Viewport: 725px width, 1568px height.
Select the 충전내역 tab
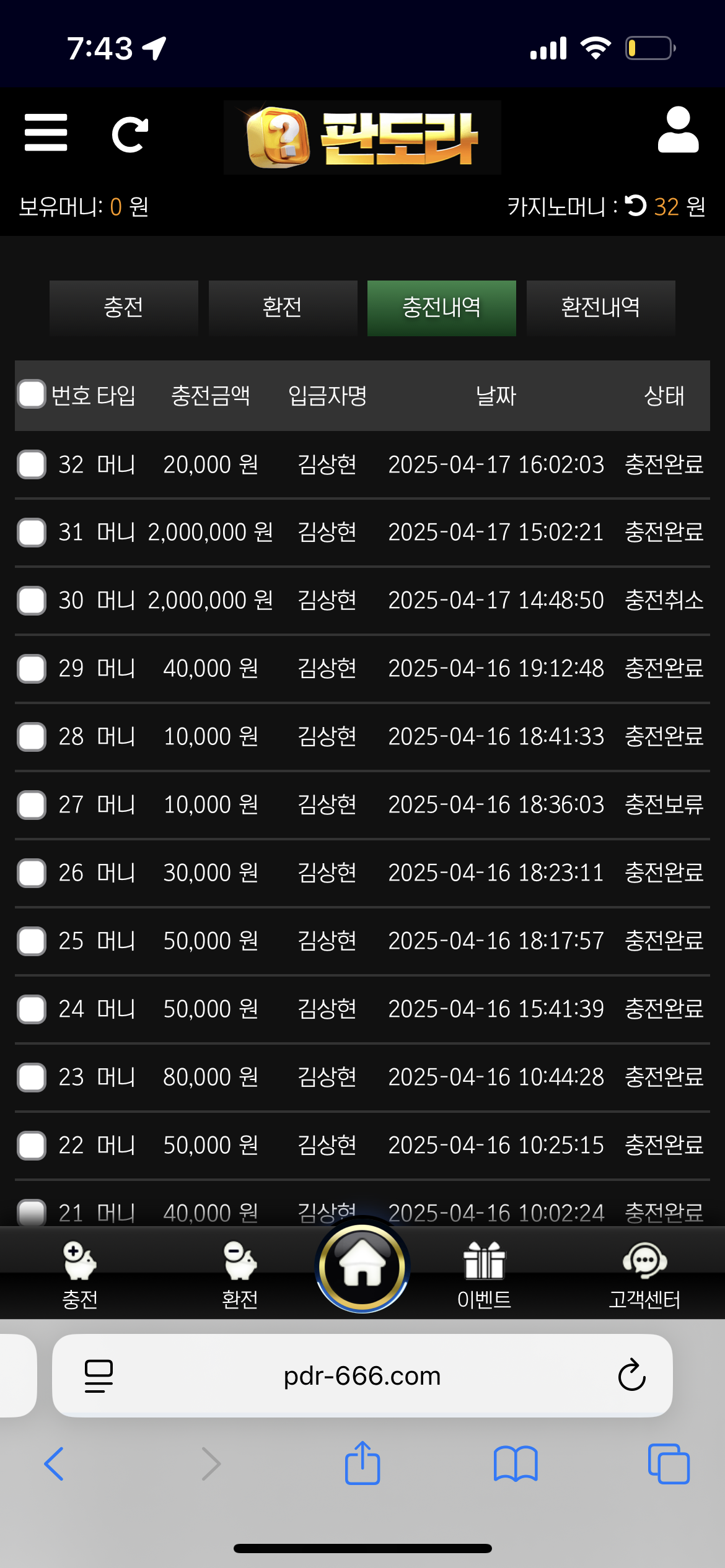(441, 308)
